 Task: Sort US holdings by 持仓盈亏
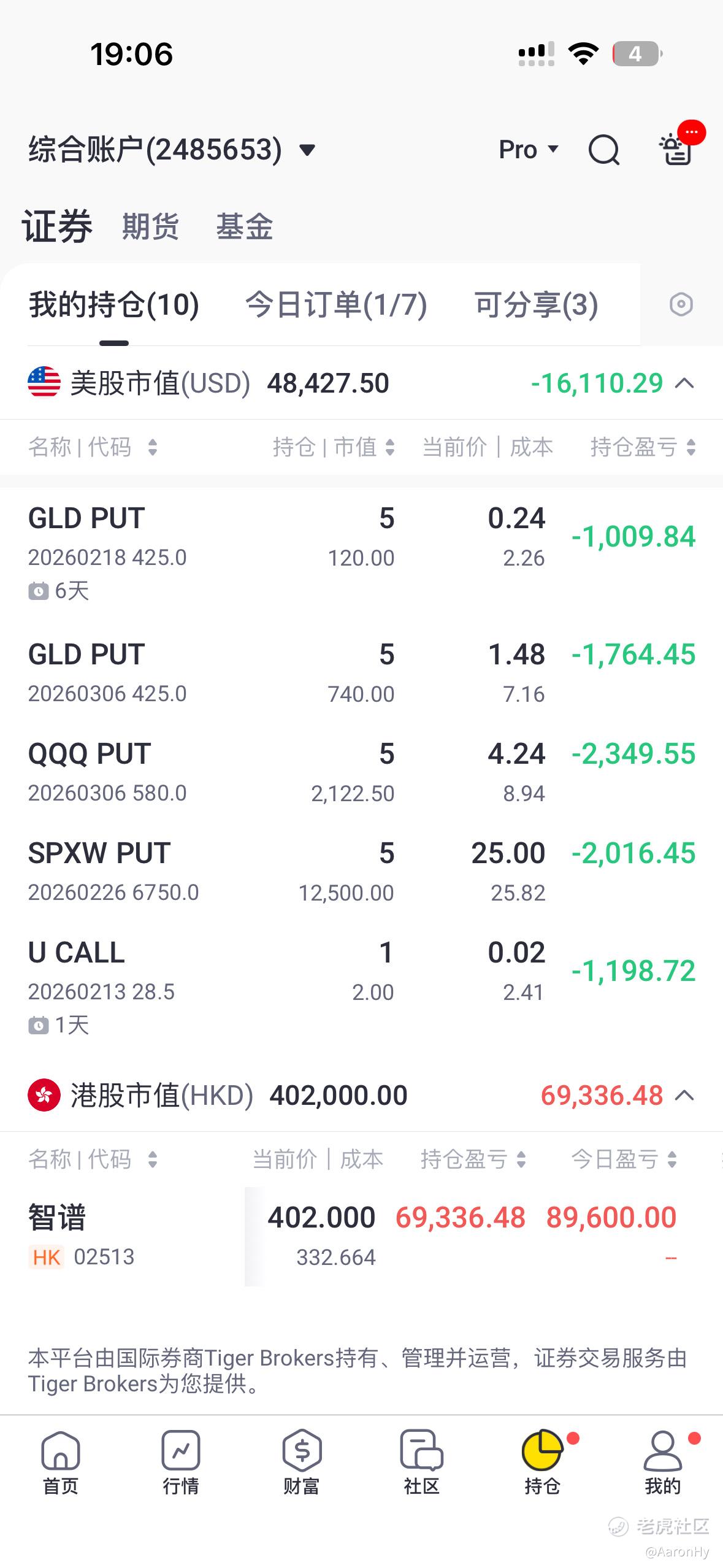pos(642,447)
